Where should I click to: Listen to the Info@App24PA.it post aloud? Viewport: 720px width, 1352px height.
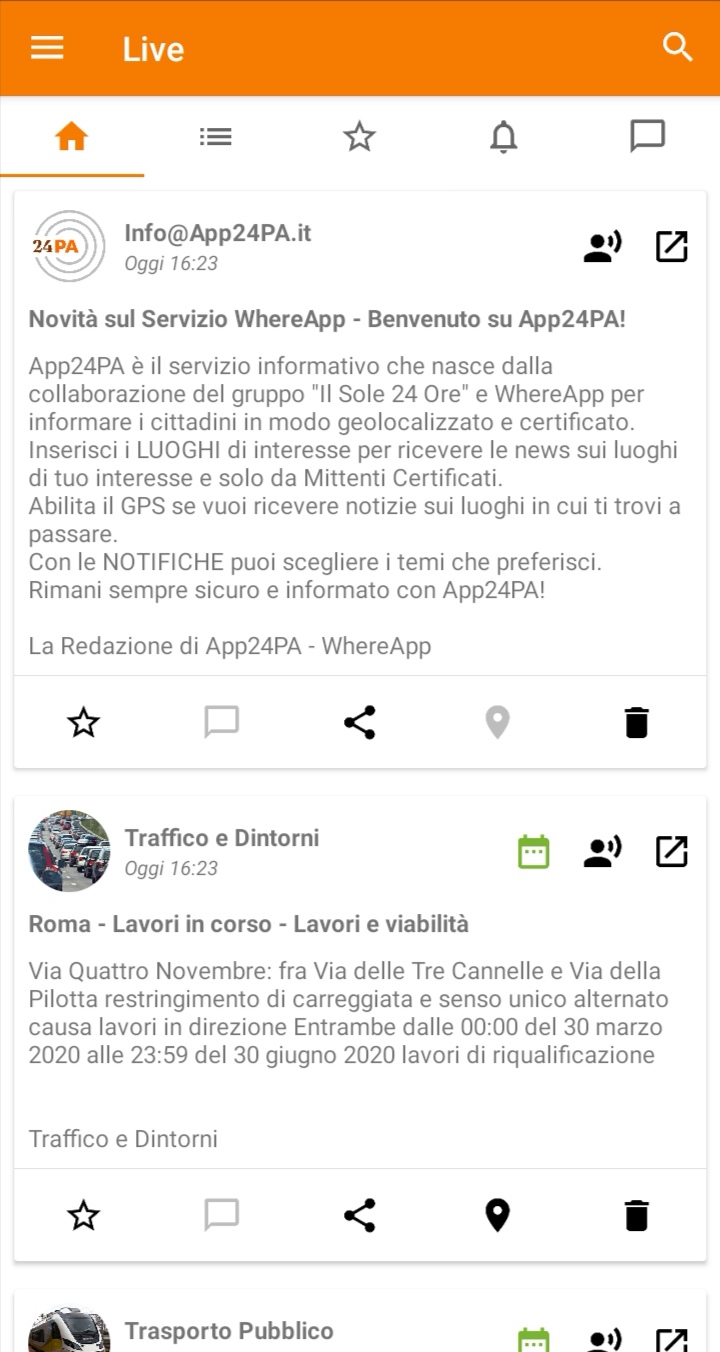pos(602,246)
